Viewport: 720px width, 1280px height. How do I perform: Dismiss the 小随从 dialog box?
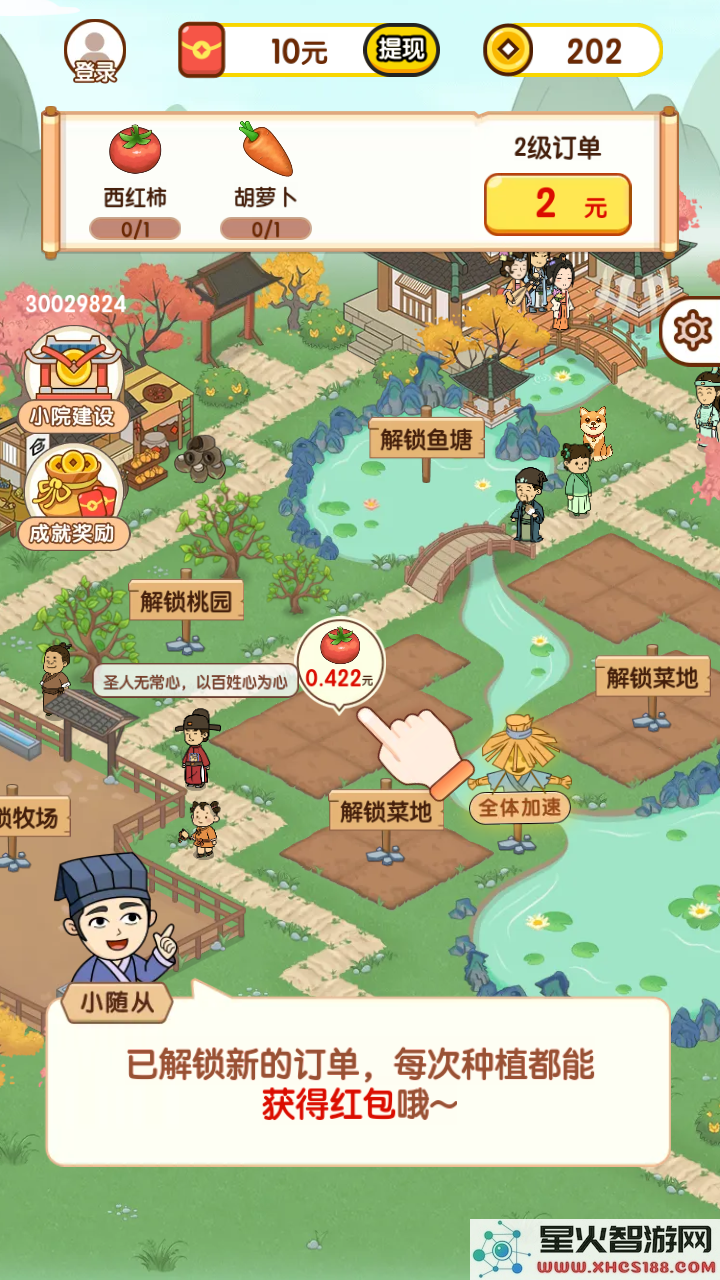(358, 1080)
